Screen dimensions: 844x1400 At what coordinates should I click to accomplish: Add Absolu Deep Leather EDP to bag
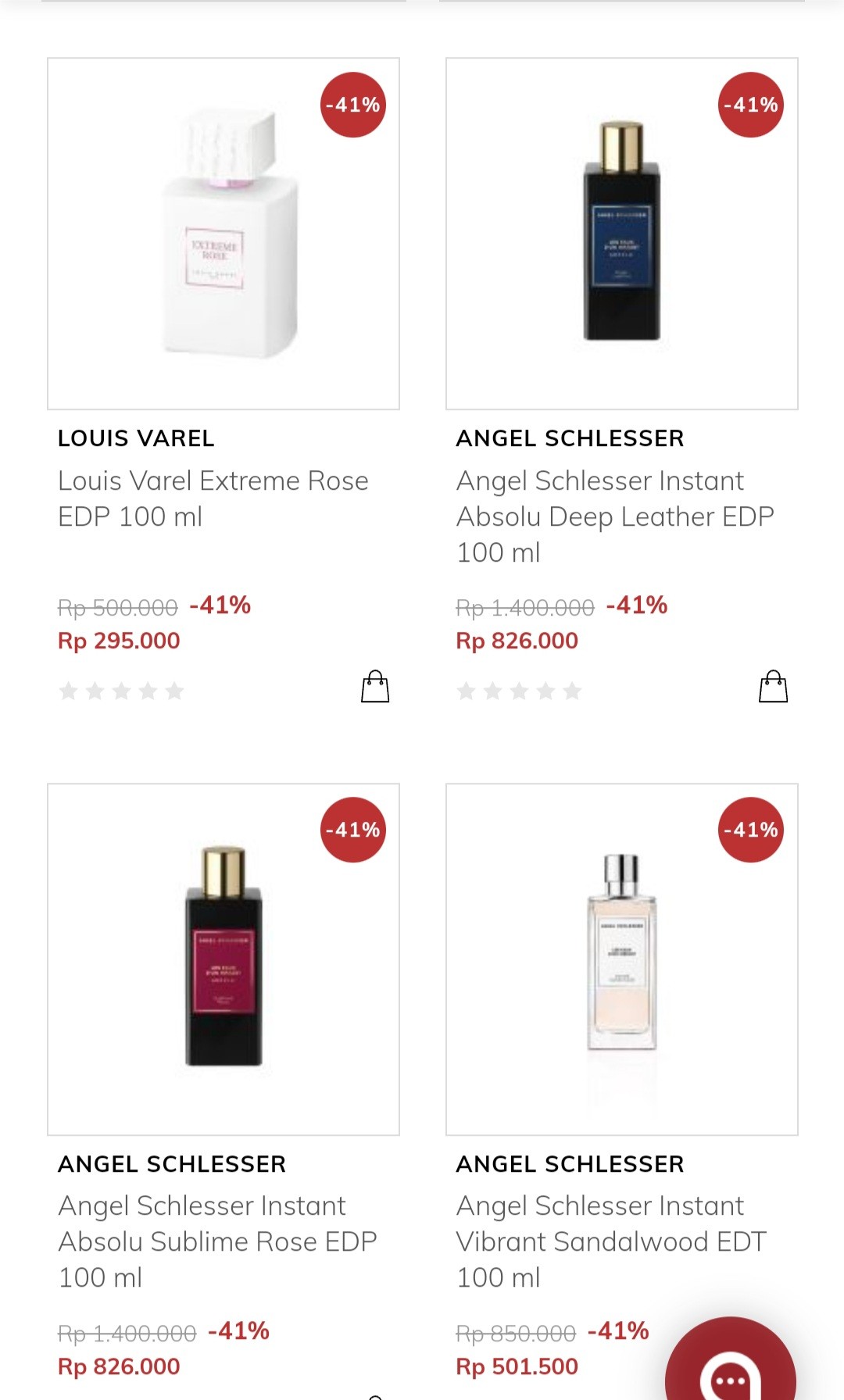[x=773, y=687]
